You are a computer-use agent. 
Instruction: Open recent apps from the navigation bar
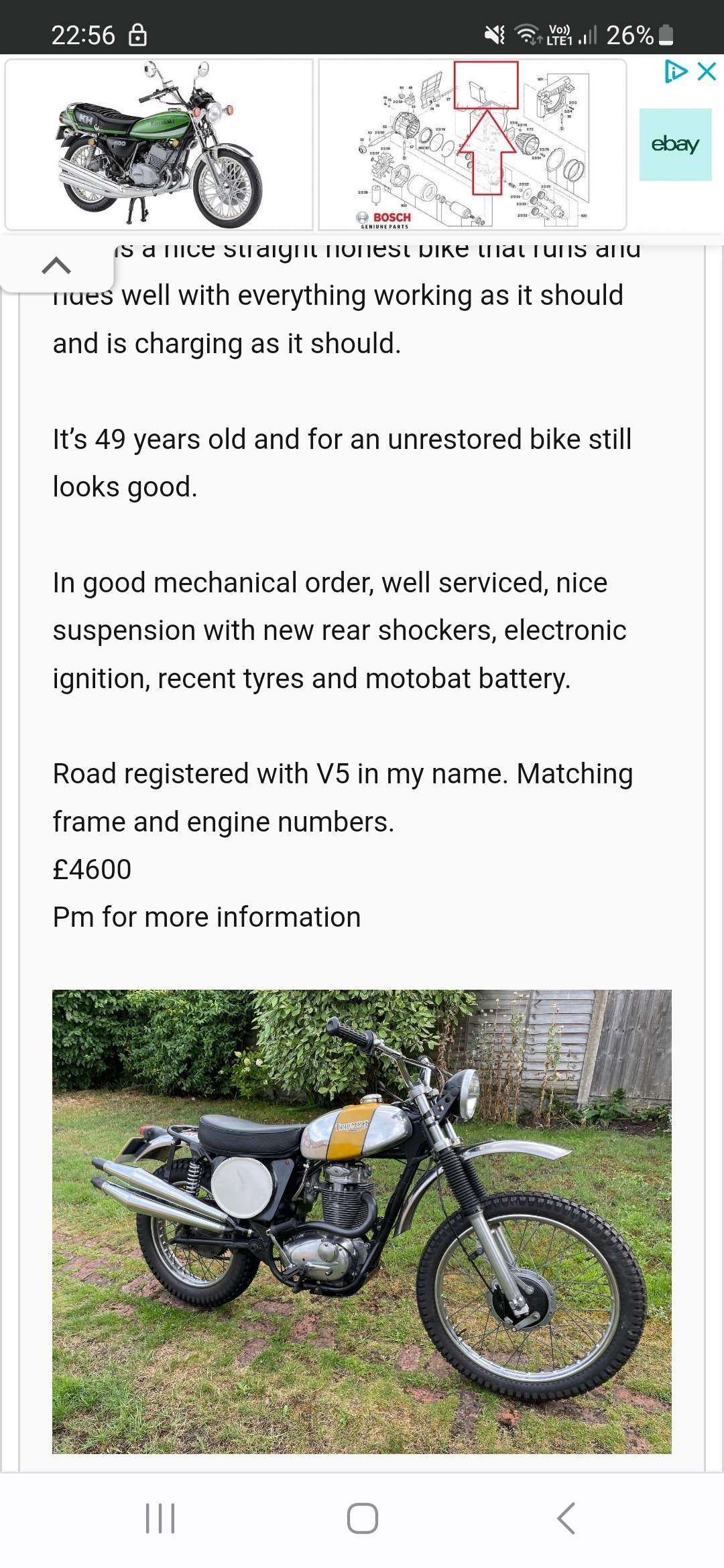click(x=160, y=1518)
